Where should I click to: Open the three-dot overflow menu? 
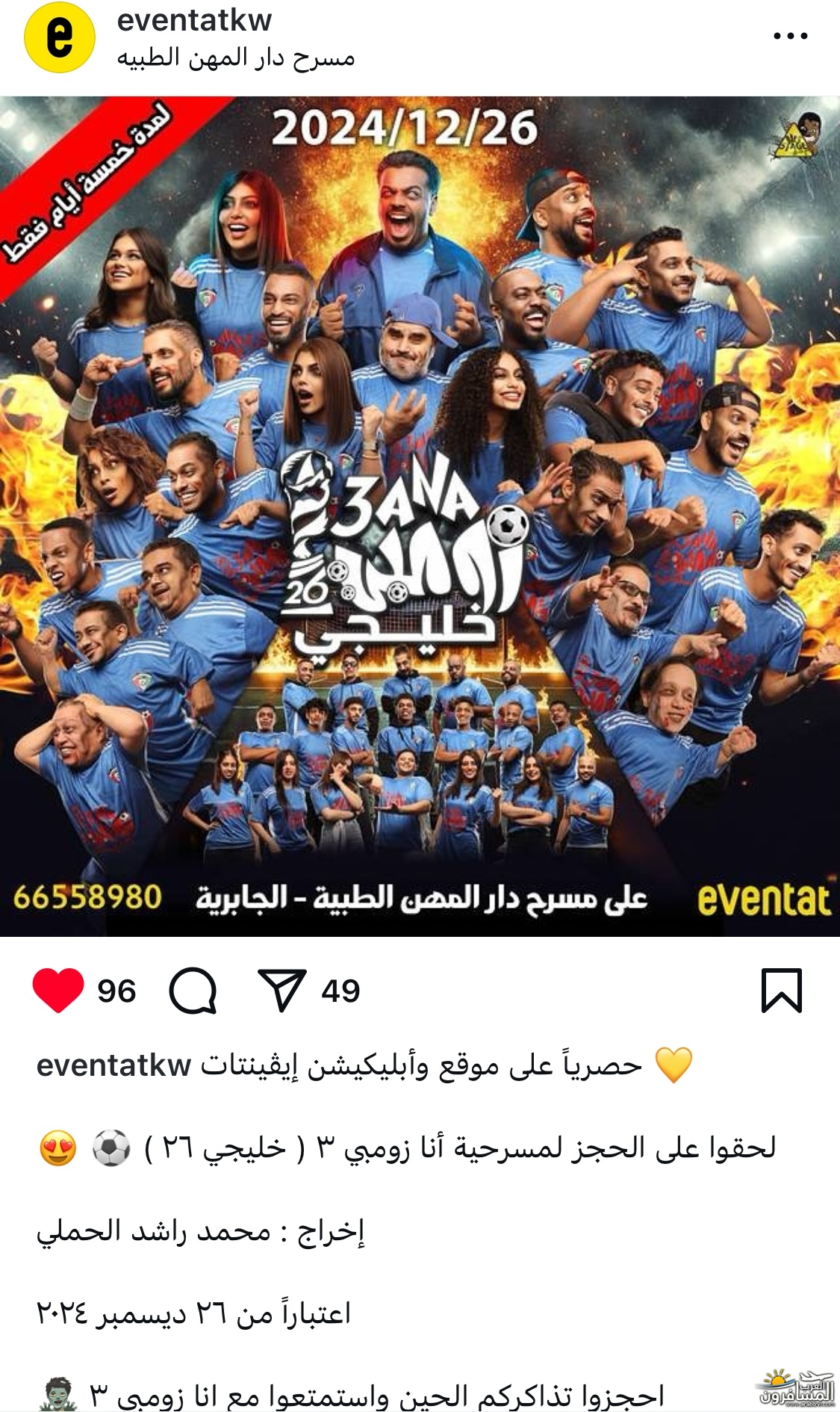[790, 36]
